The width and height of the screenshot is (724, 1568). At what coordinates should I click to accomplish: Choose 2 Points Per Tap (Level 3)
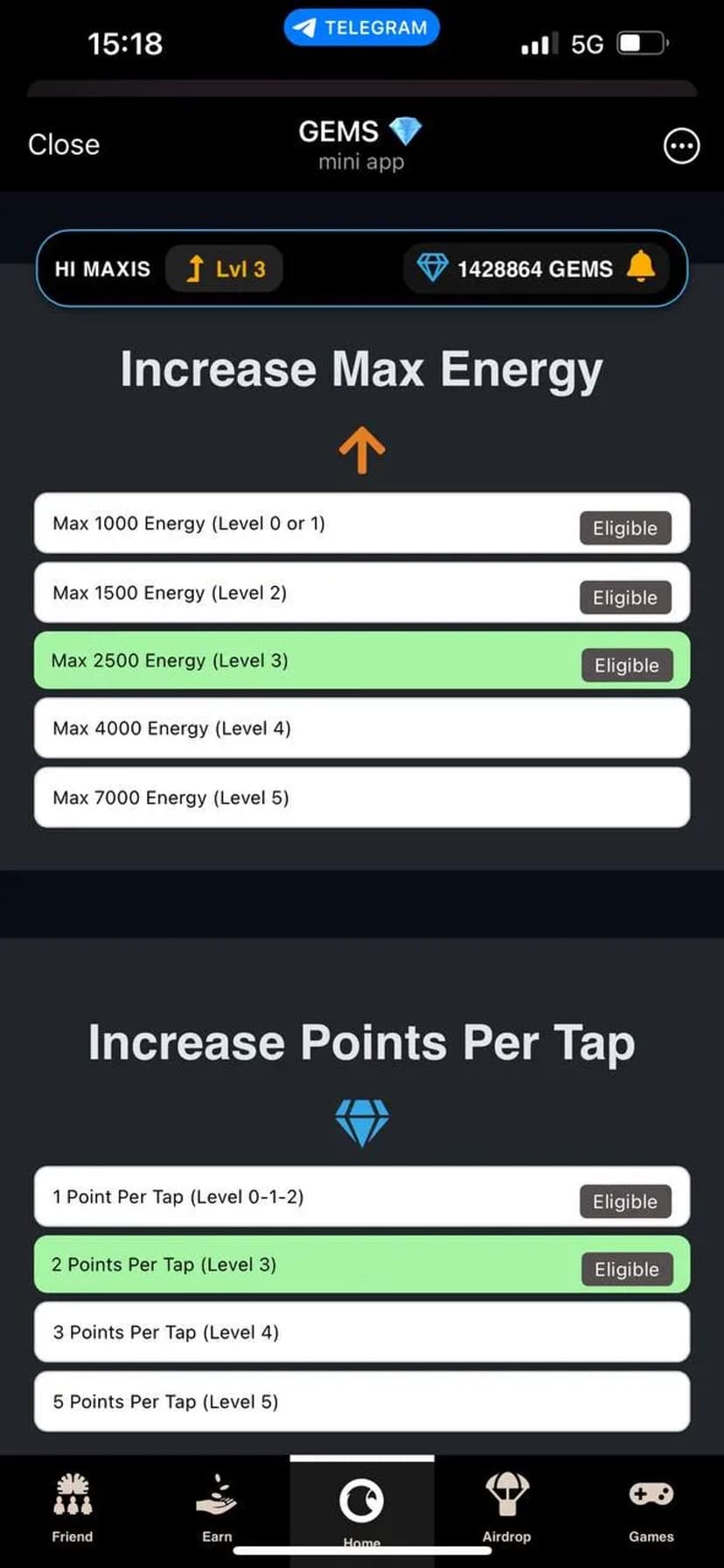[x=362, y=1265]
